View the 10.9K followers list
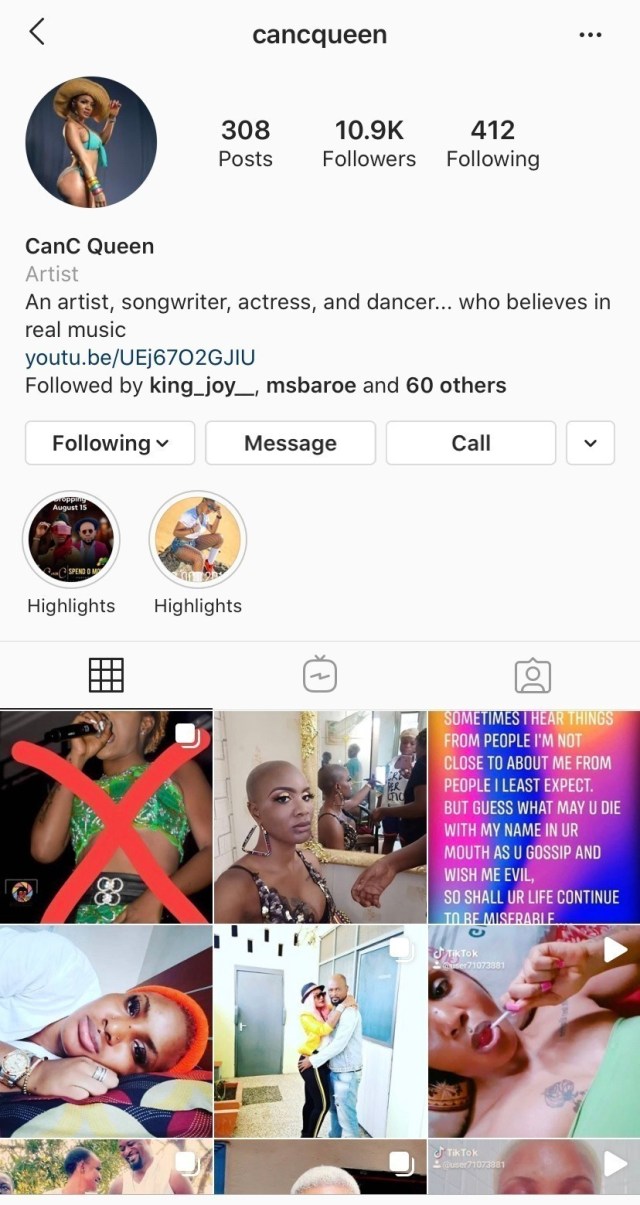Screen dimensions: 640x1205 click(369, 143)
